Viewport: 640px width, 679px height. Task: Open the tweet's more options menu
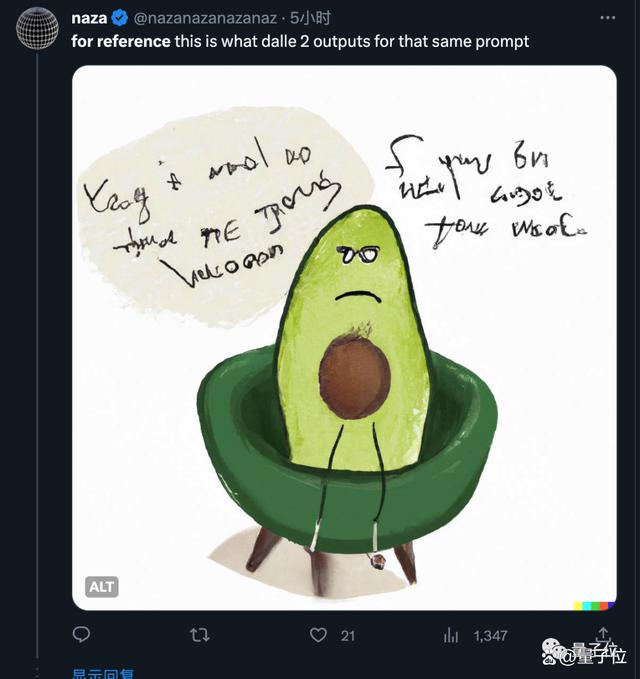pos(608,18)
